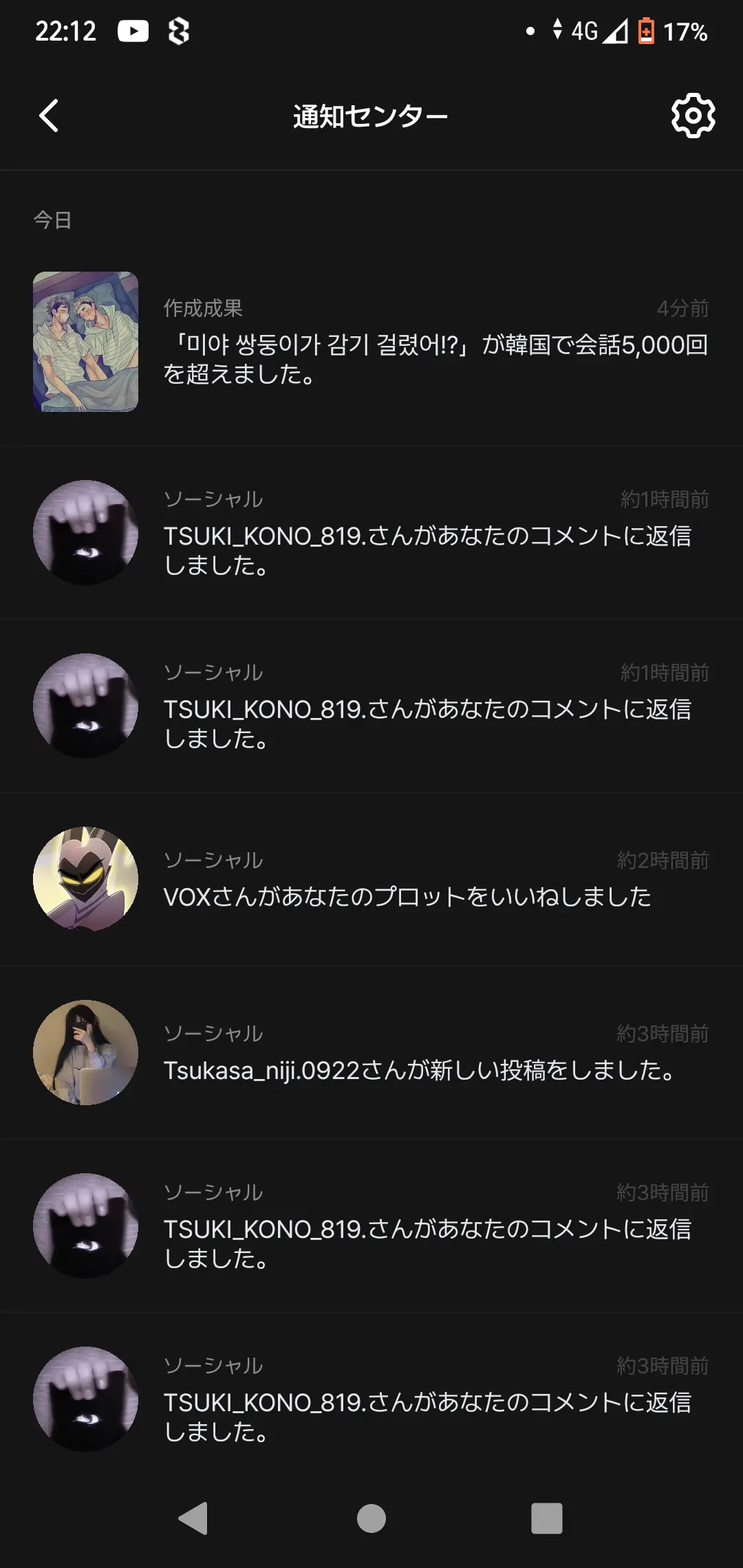Screen dimensions: 743x1568
Task: Open Tsukasa_niji.0922's new post notification
Action: point(371,1052)
